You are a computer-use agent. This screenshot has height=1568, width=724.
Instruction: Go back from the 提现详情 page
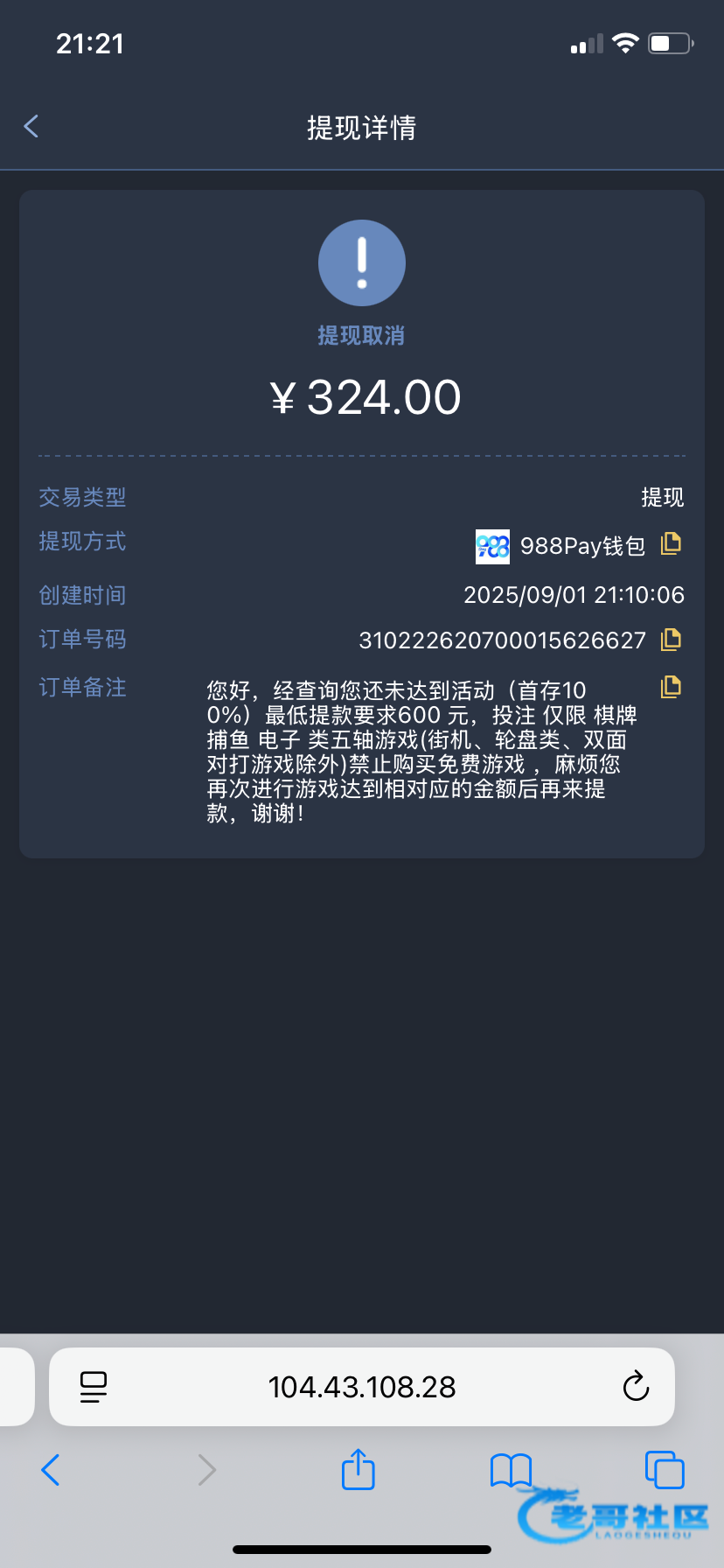tap(31, 127)
